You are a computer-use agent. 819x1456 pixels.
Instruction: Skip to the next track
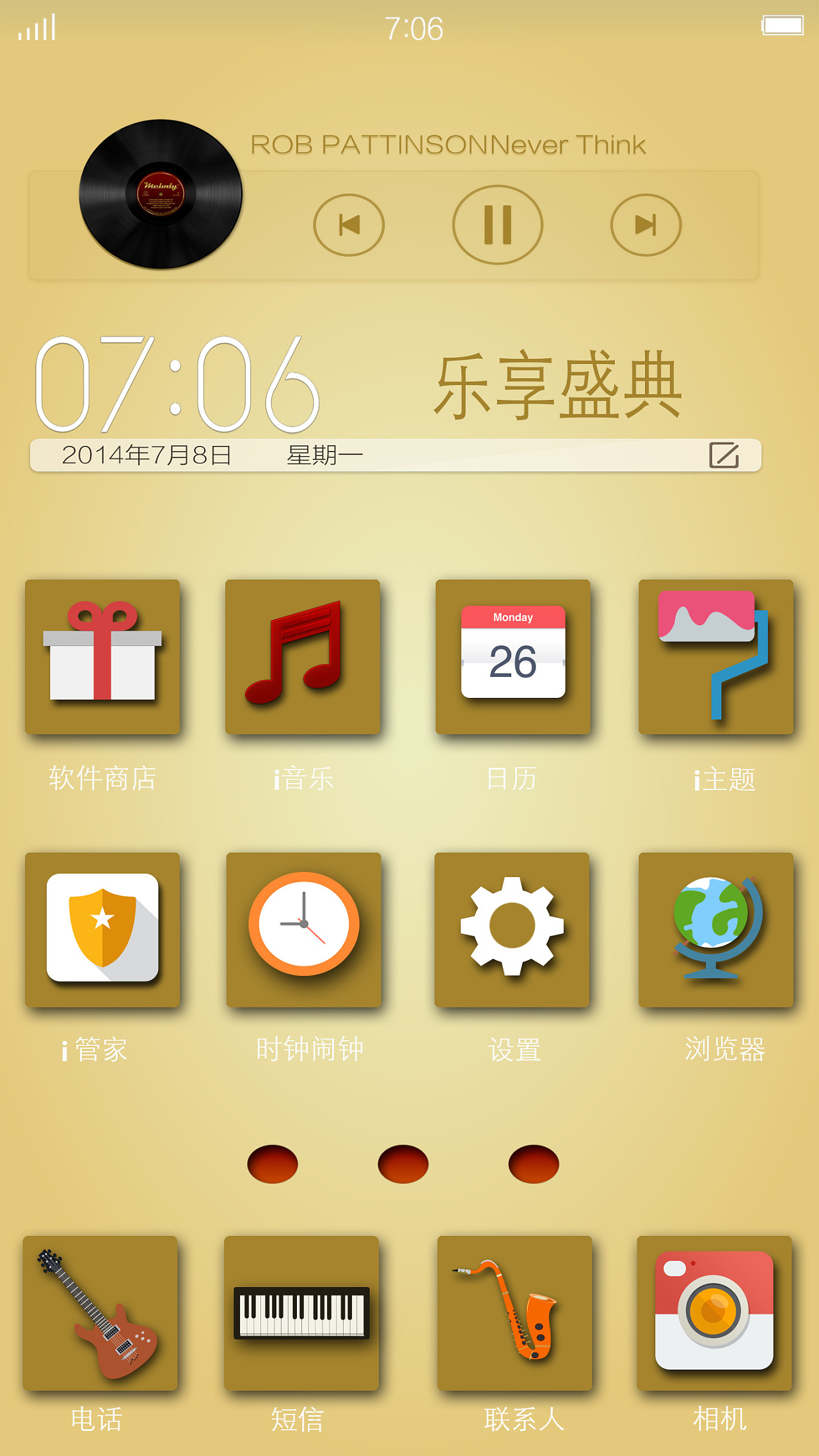646,225
